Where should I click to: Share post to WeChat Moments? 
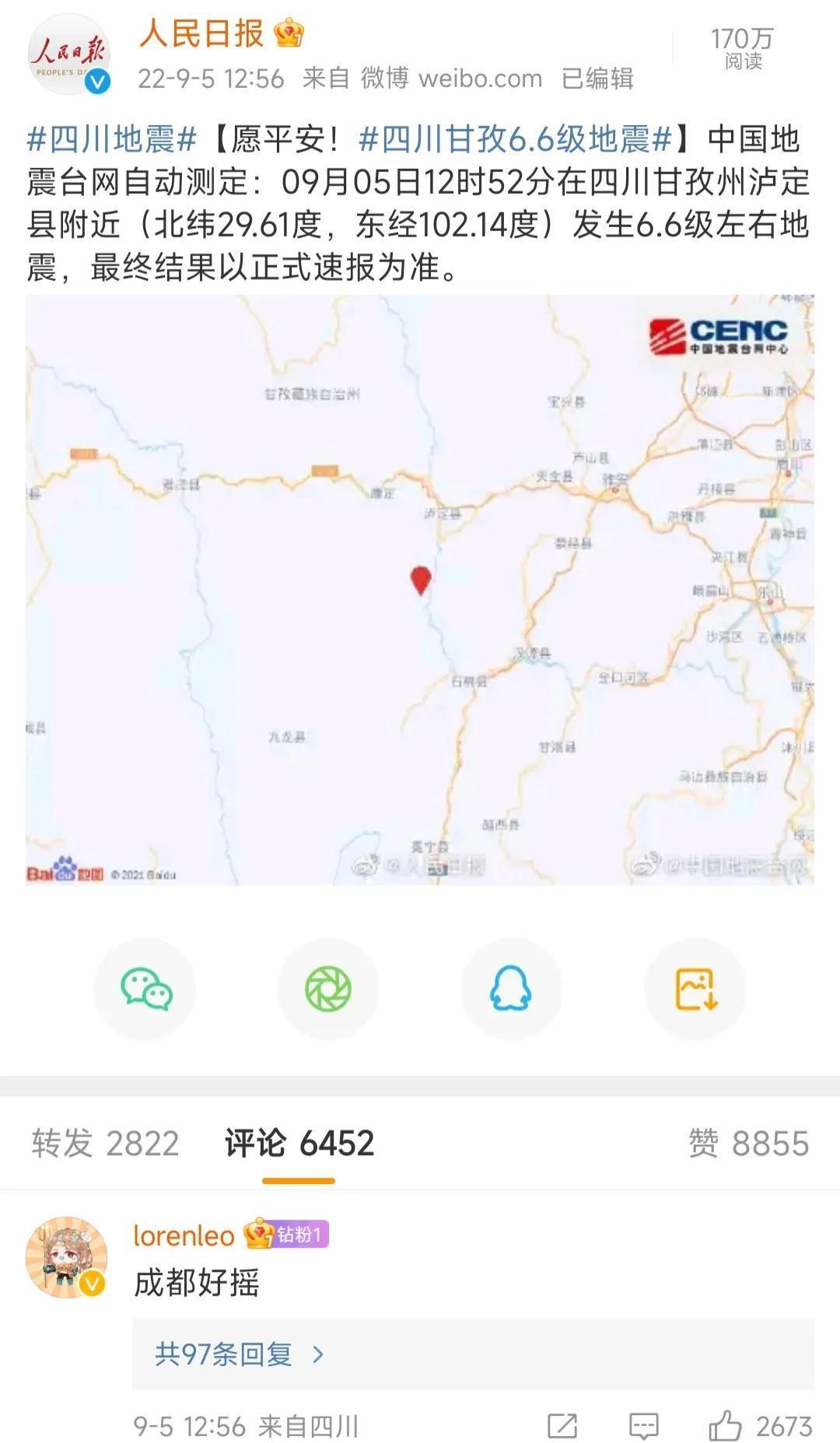point(328,989)
